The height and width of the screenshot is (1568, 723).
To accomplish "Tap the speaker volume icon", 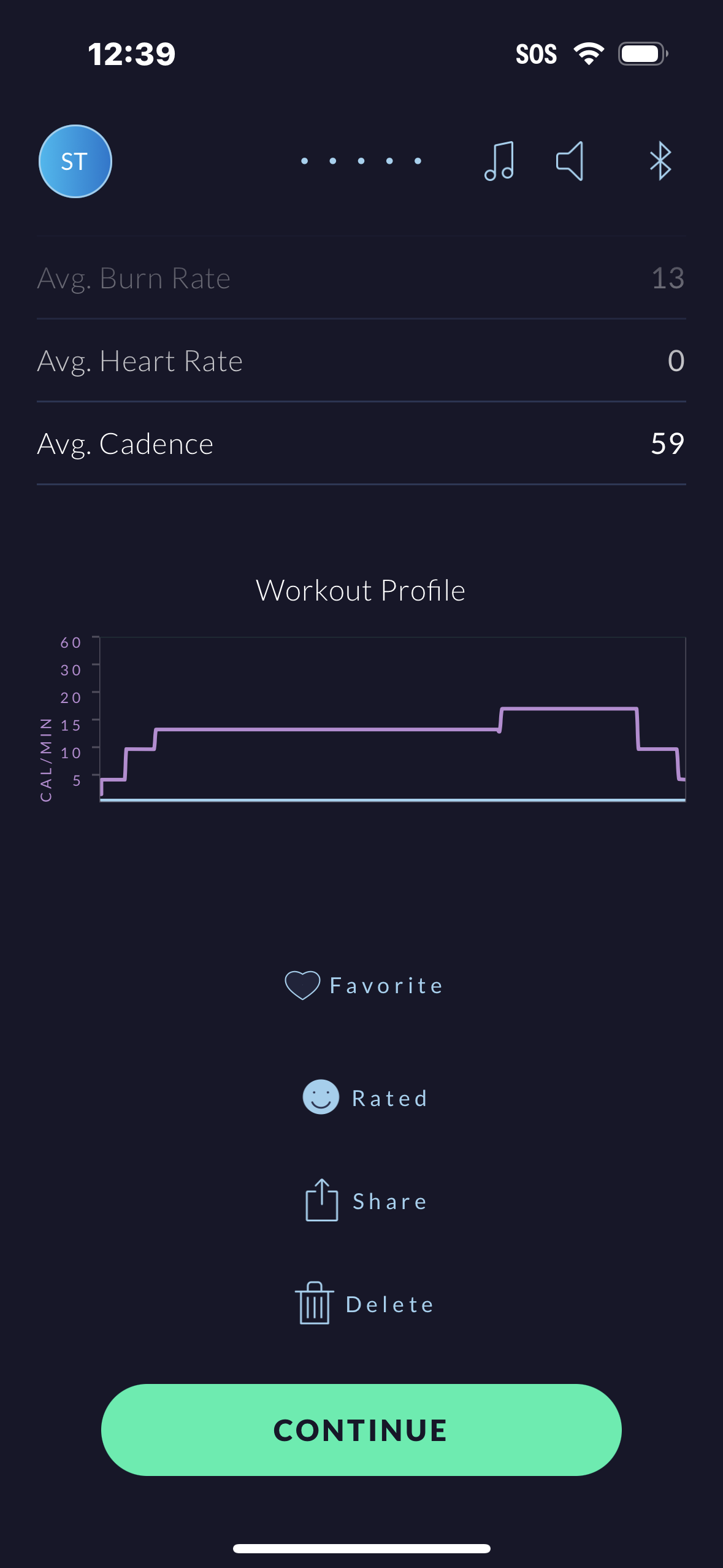I will [570, 161].
